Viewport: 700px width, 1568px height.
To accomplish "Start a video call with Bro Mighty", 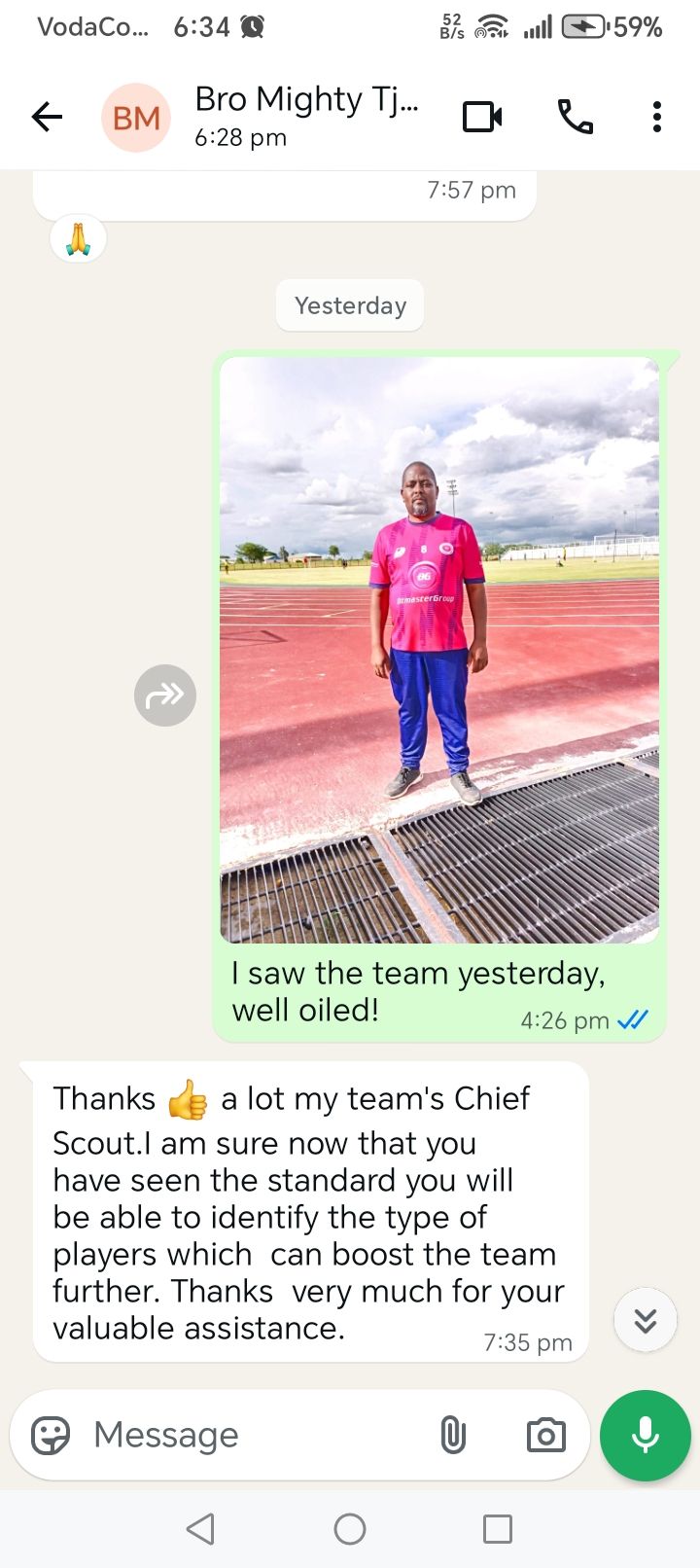I will 482,118.
